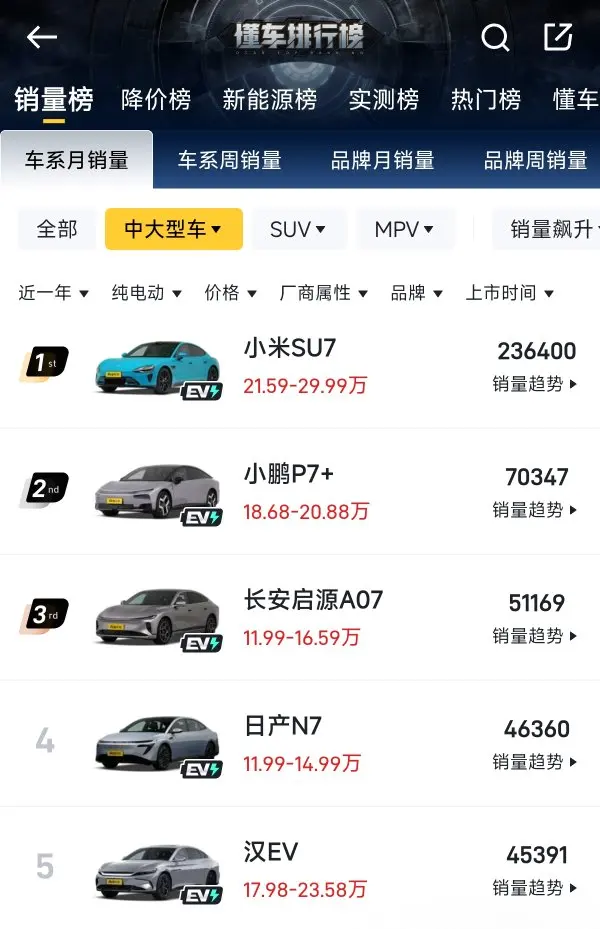Select the 全部 filter chip
This screenshot has height=929, width=600.
(57, 229)
